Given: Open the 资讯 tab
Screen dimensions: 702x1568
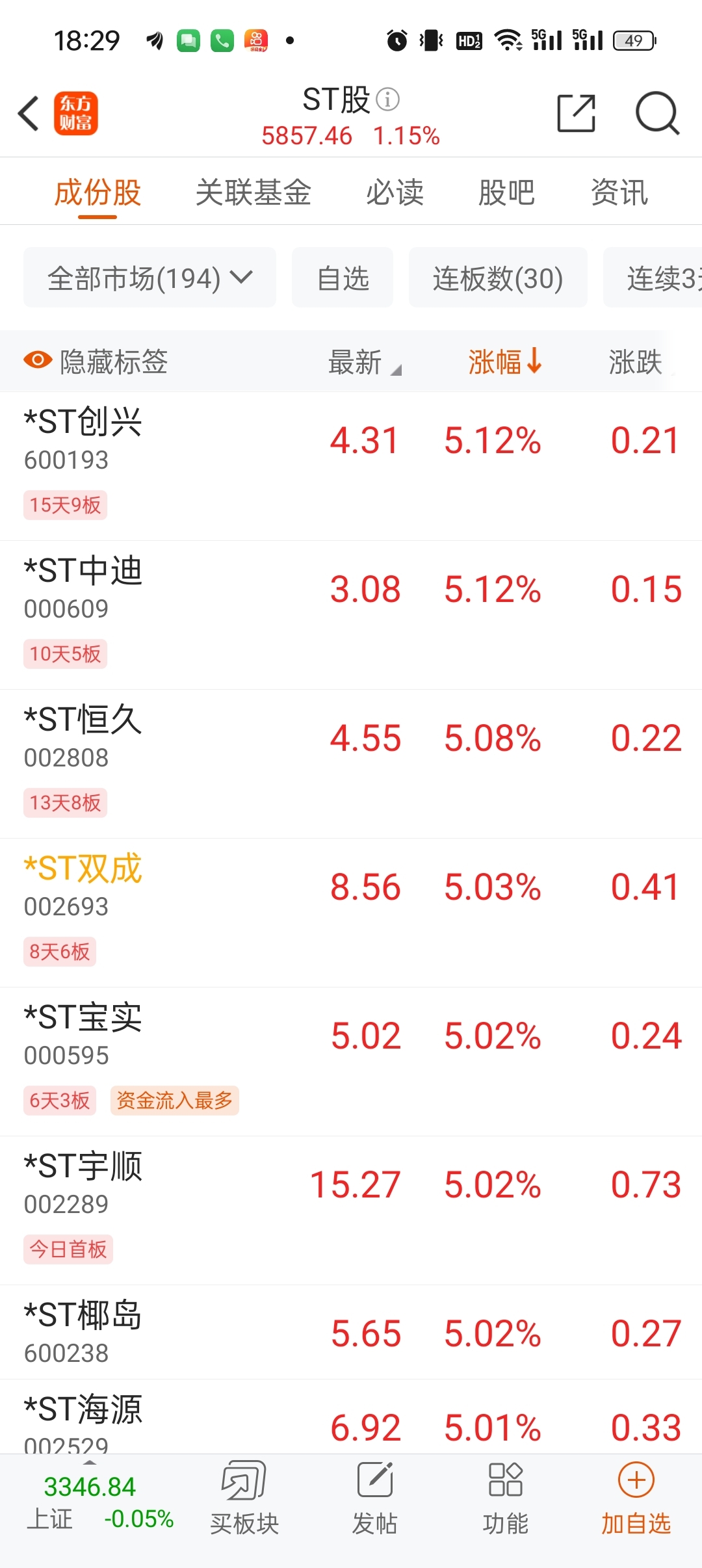Looking at the screenshot, I should coord(619,192).
